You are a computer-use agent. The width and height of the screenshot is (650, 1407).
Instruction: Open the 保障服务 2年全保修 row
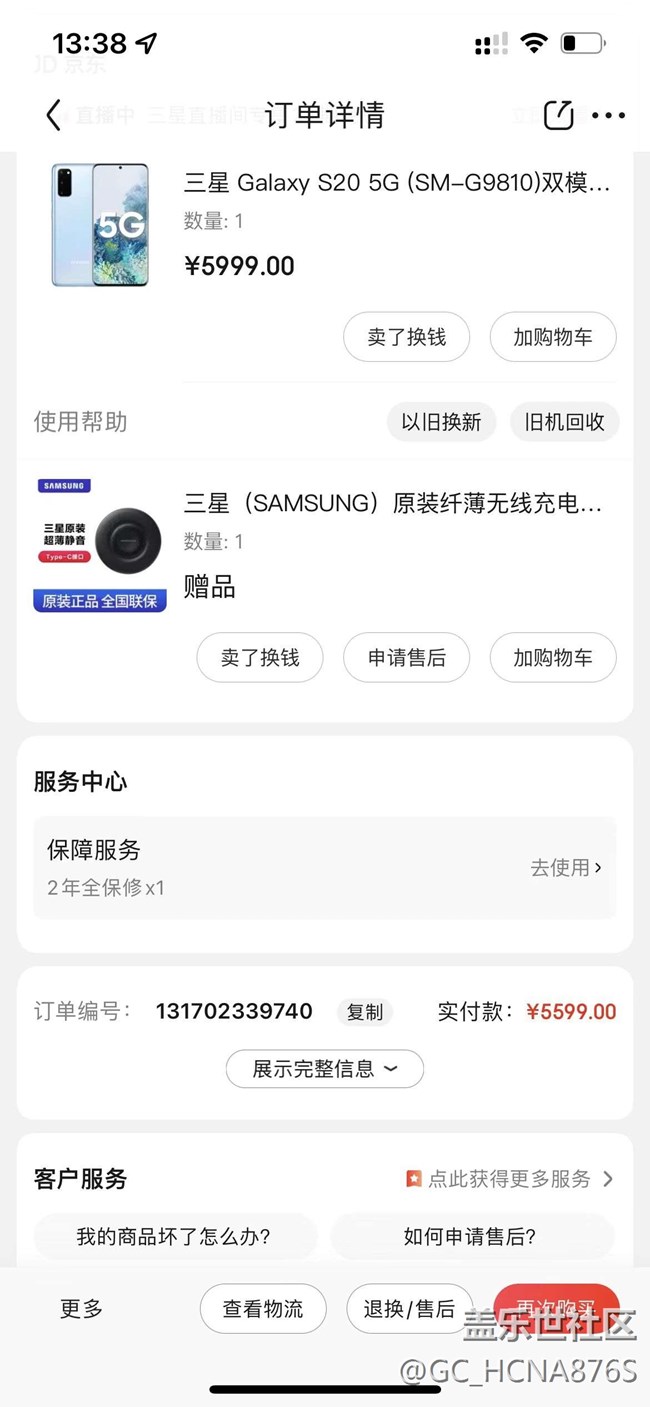tap(325, 867)
